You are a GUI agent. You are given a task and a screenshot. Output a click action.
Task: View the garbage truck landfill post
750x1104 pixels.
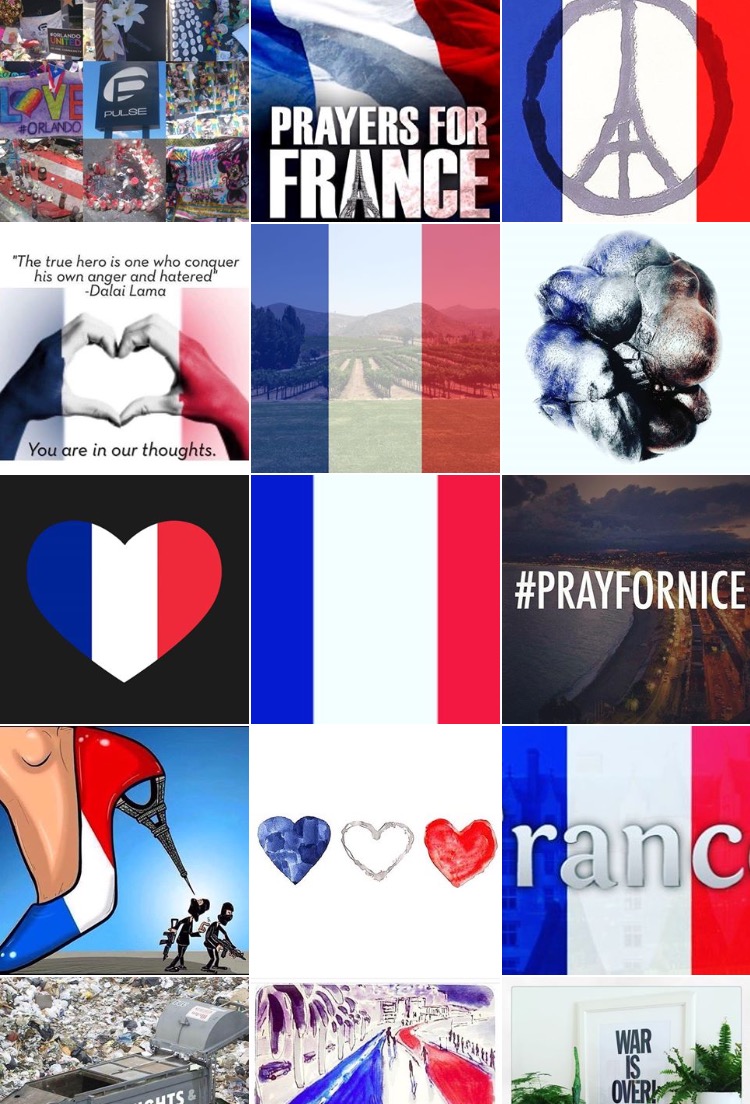click(x=124, y=1041)
